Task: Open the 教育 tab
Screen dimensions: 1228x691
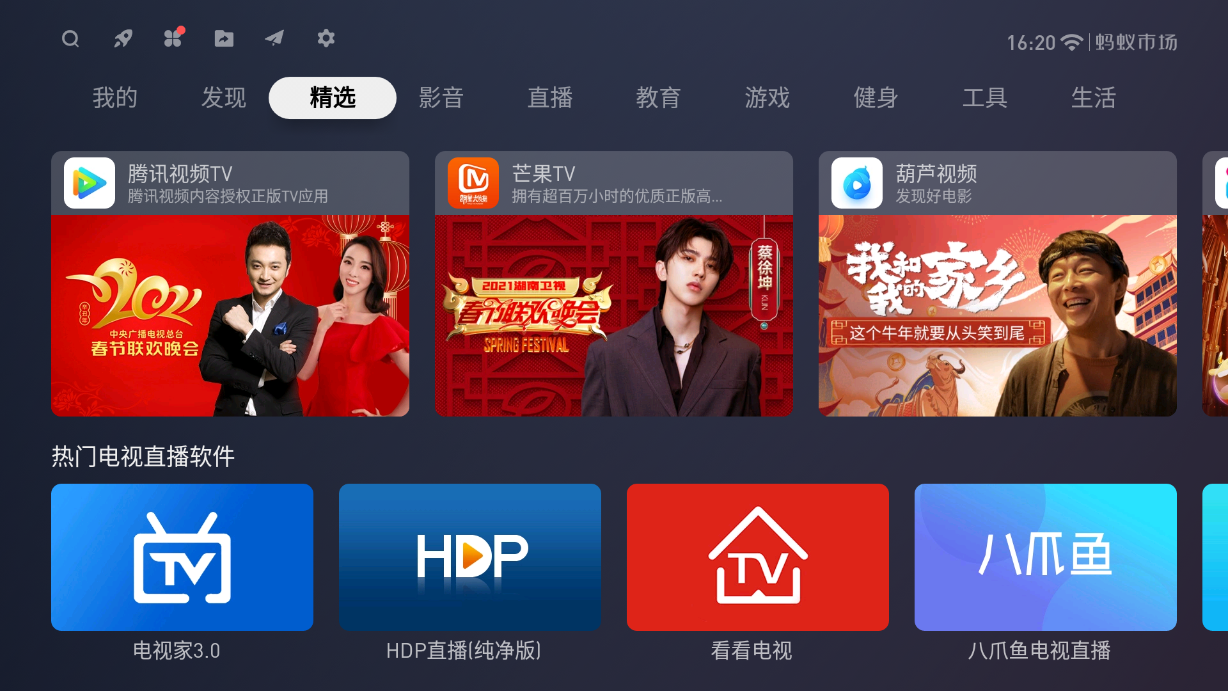Action: tap(658, 98)
